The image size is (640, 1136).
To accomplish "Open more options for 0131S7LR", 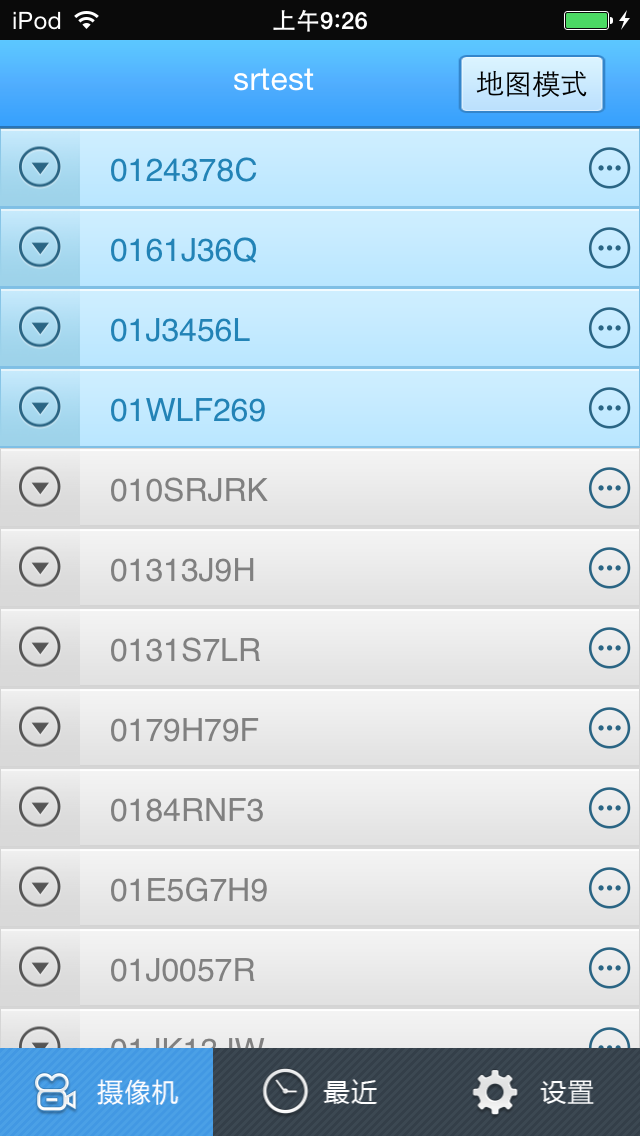I will coord(609,648).
